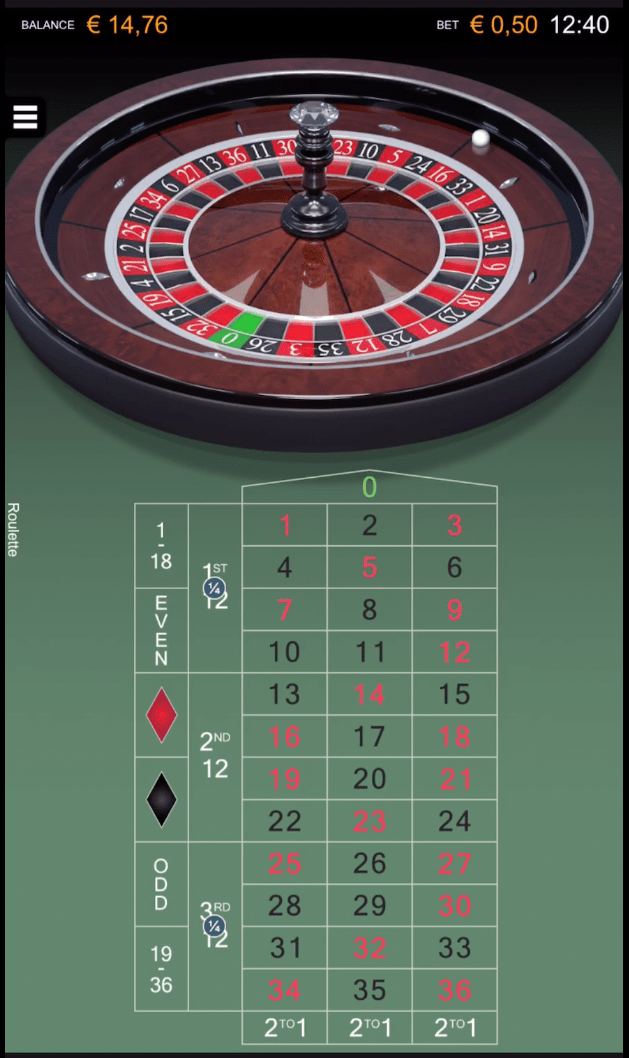Bet on the black diamond
Image resolution: width=629 pixels, height=1058 pixels.
pyautogui.click(x=161, y=800)
